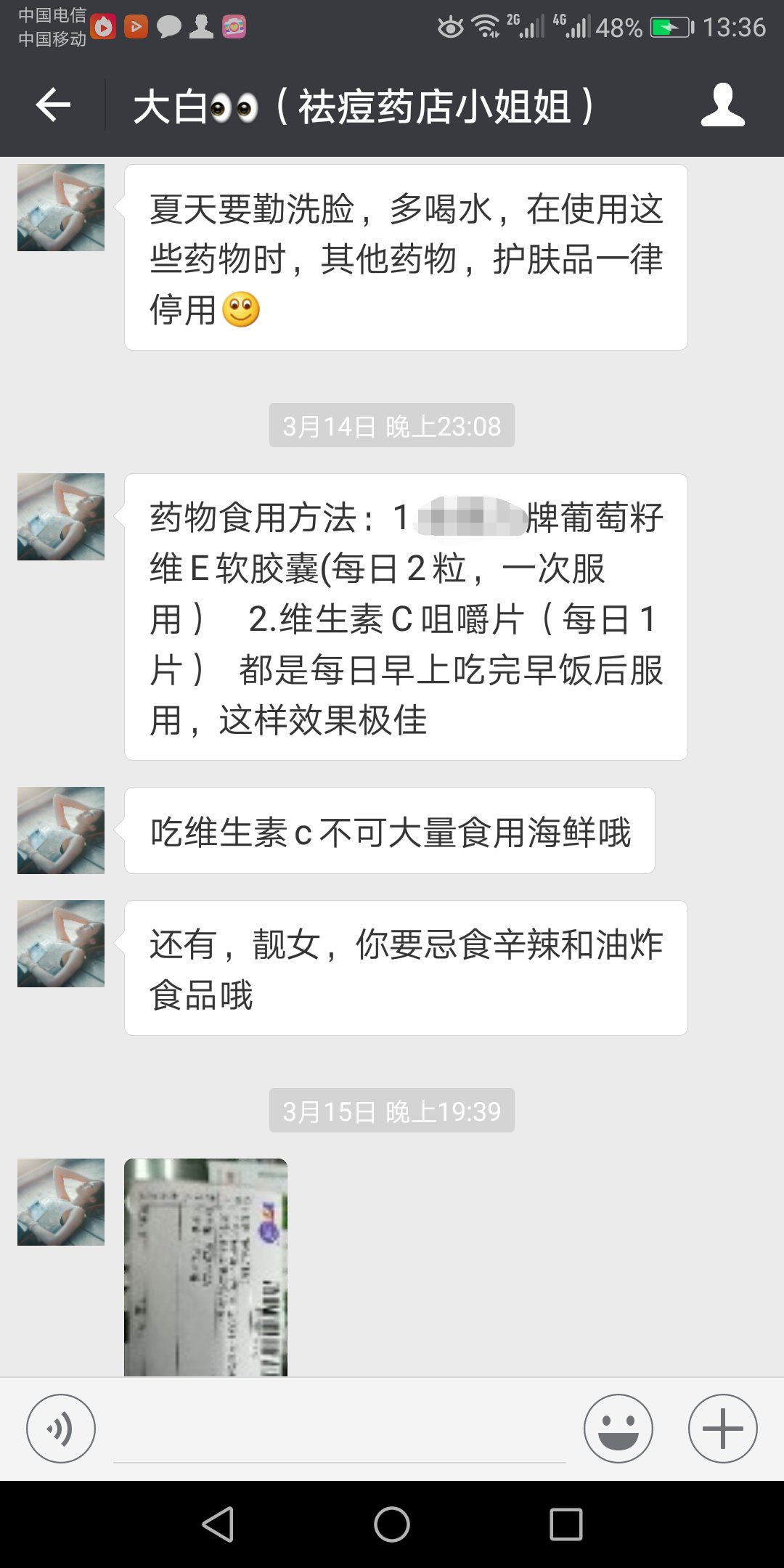Open the emoji picker
This screenshot has height=1568, width=784.
pos(618,1427)
